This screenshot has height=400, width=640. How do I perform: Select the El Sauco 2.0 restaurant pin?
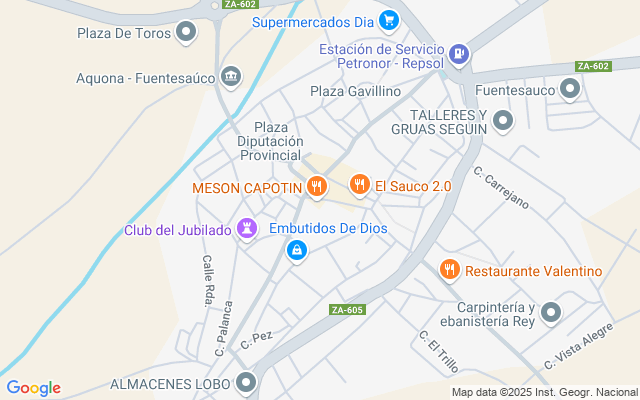tap(359, 184)
